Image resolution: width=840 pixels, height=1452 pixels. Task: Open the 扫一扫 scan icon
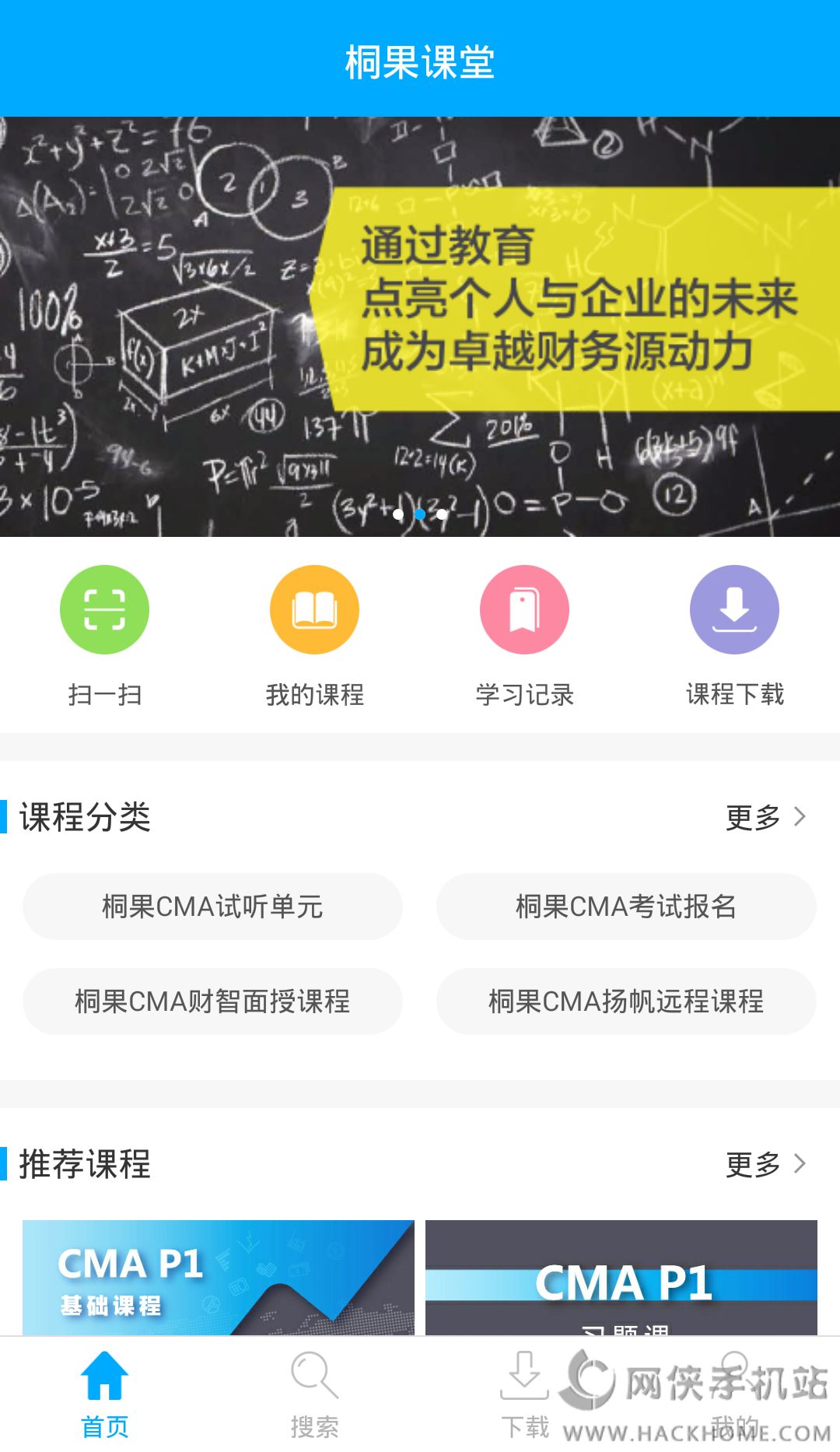(104, 609)
